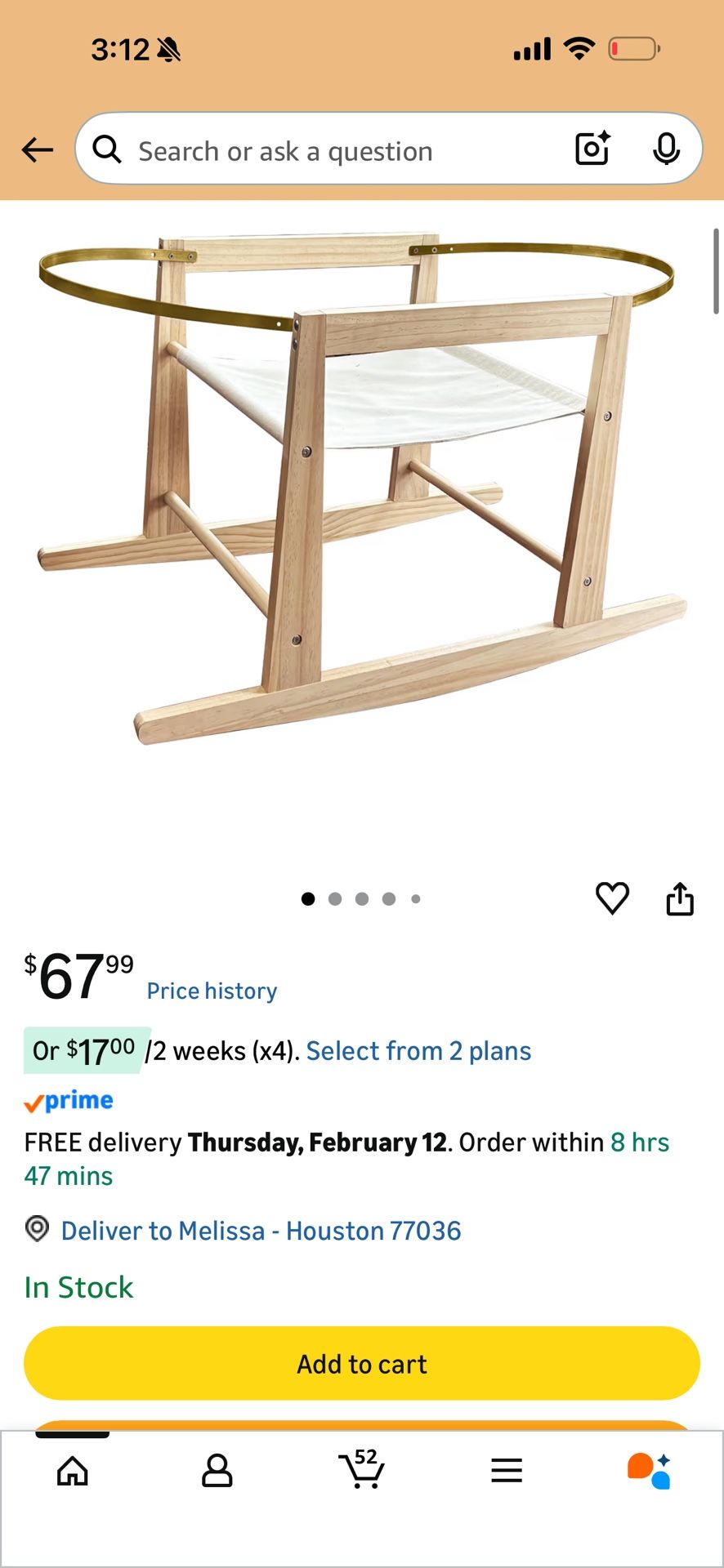Add item to wish list heart
Screen dimensions: 724x1568
(612, 898)
